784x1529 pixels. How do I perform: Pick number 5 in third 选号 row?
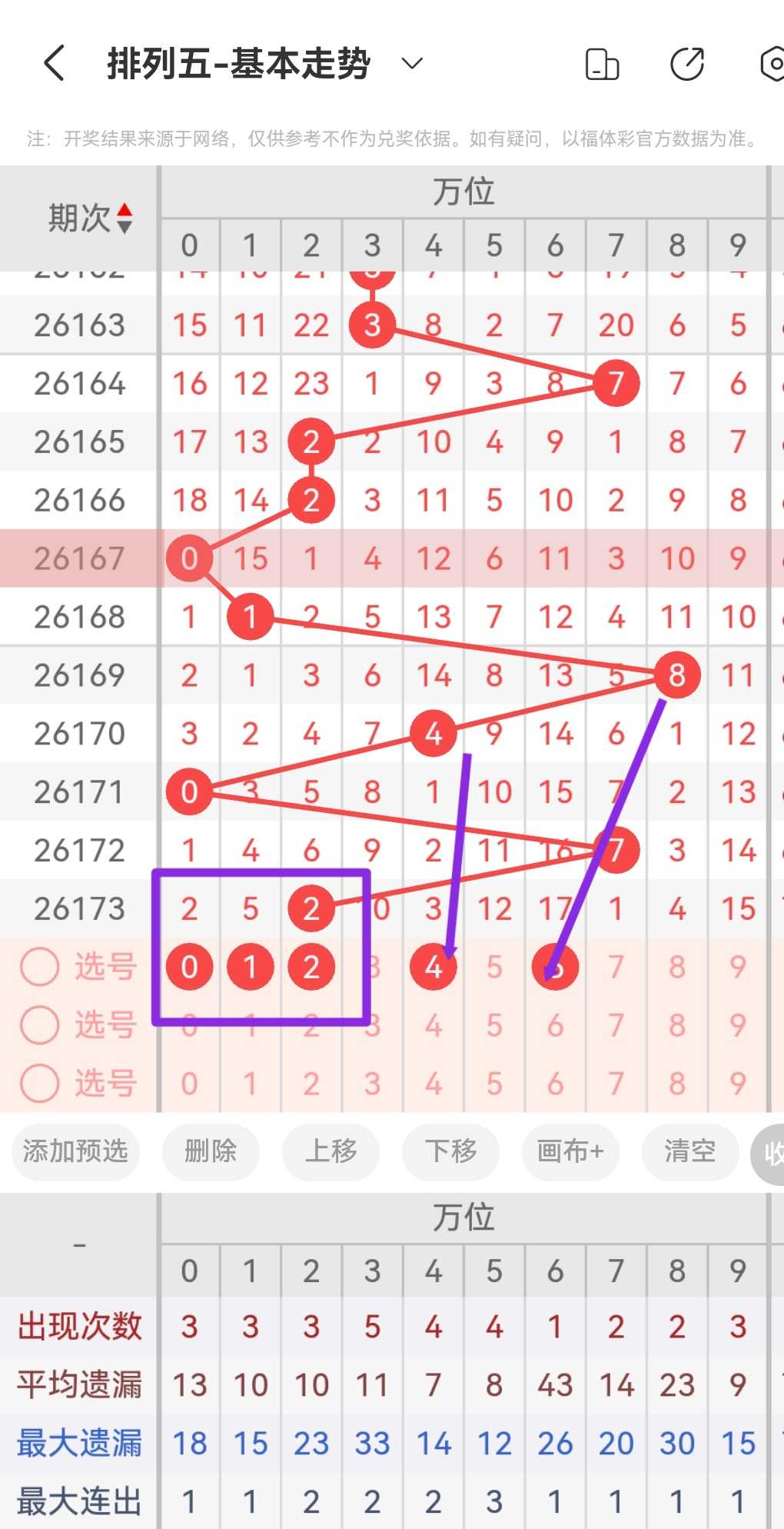tap(494, 1084)
